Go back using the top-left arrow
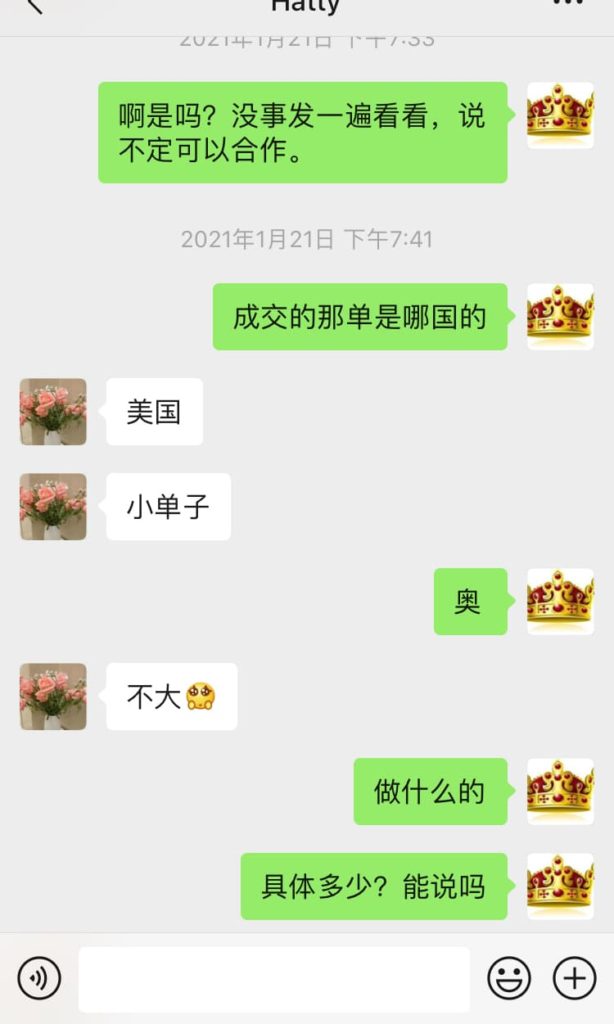Image resolution: width=614 pixels, height=1024 pixels. pos(34,5)
